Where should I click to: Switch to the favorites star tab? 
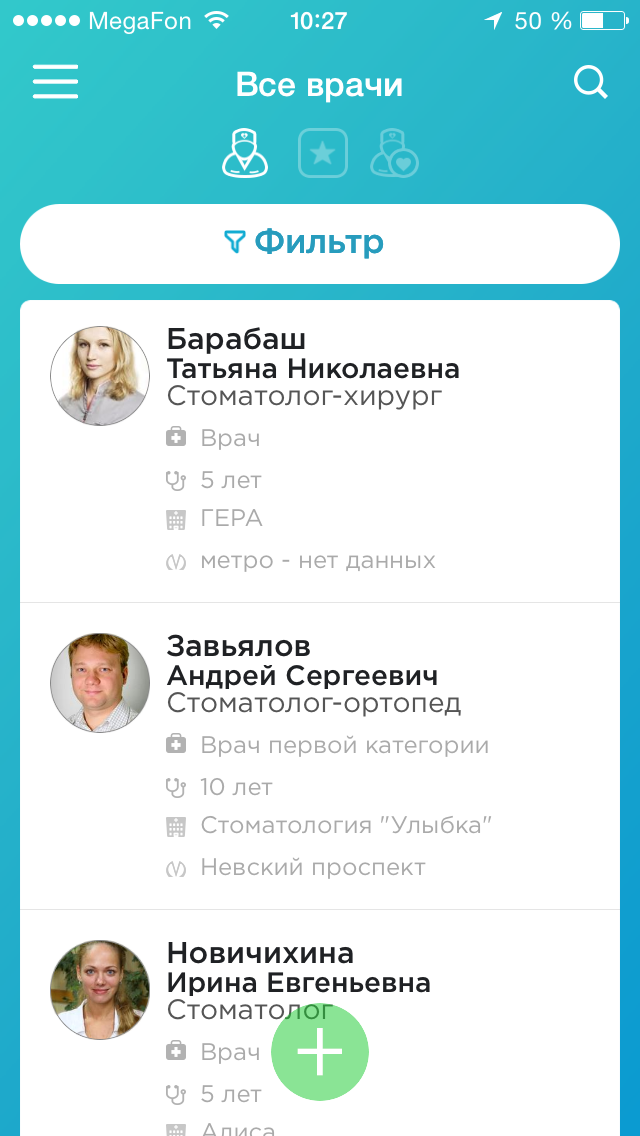322,154
